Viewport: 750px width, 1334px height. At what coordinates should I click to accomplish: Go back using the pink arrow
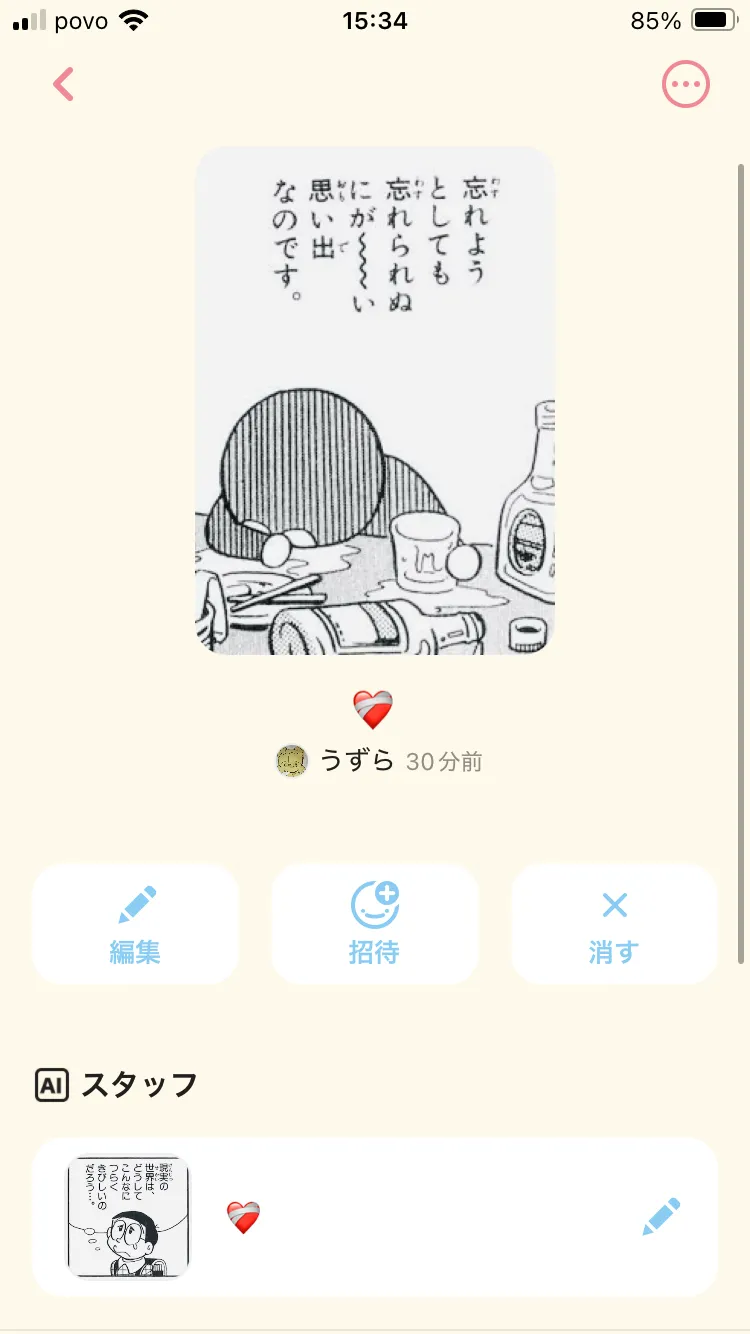point(64,85)
